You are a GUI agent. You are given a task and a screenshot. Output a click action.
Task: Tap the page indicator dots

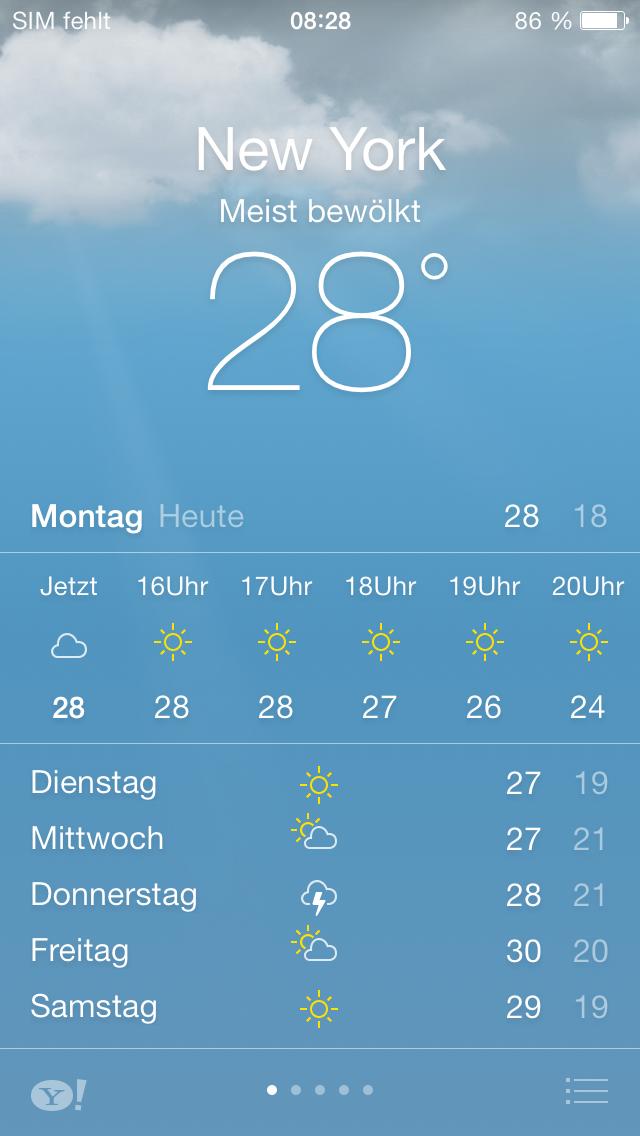[320, 1090]
